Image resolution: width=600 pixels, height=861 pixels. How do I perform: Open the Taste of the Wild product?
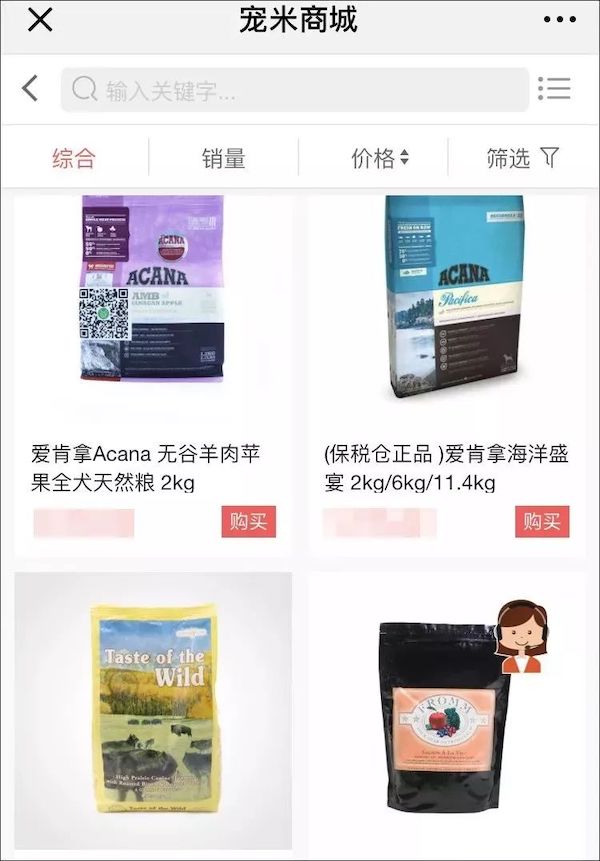(153, 710)
